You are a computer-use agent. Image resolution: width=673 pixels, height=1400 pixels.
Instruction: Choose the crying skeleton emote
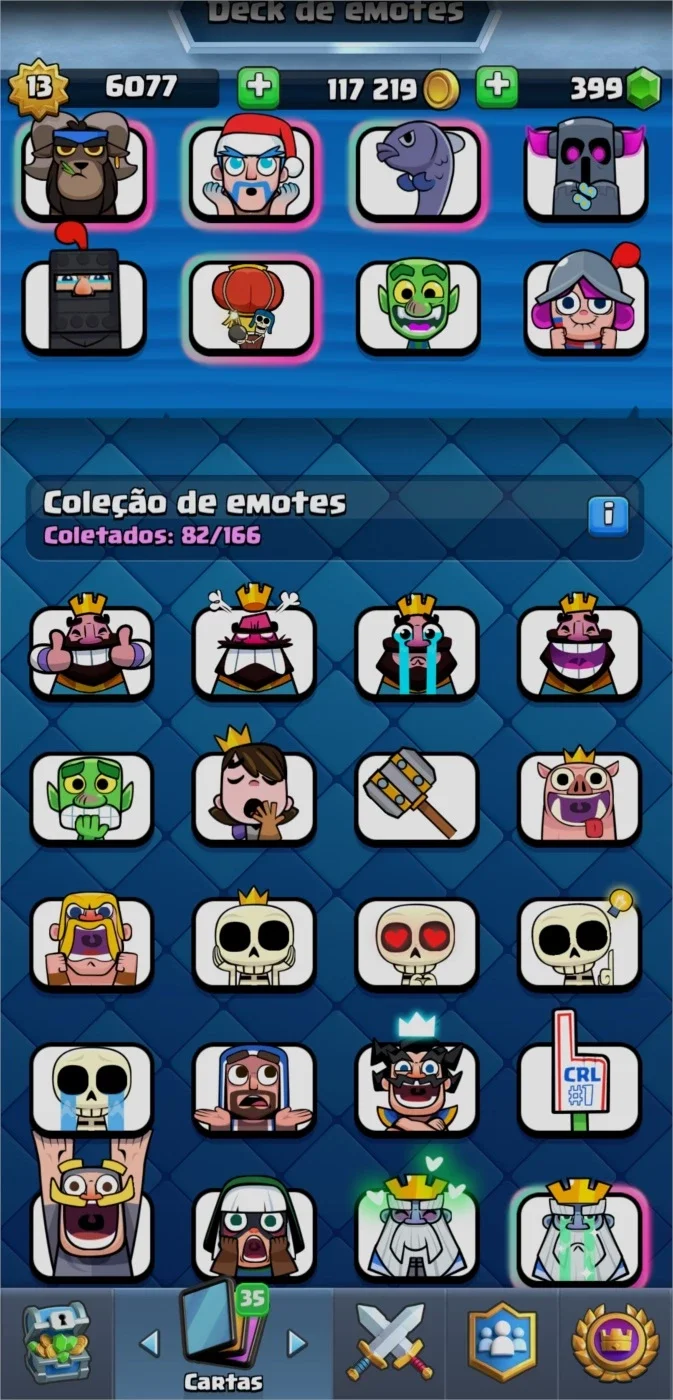(92, 1088)
